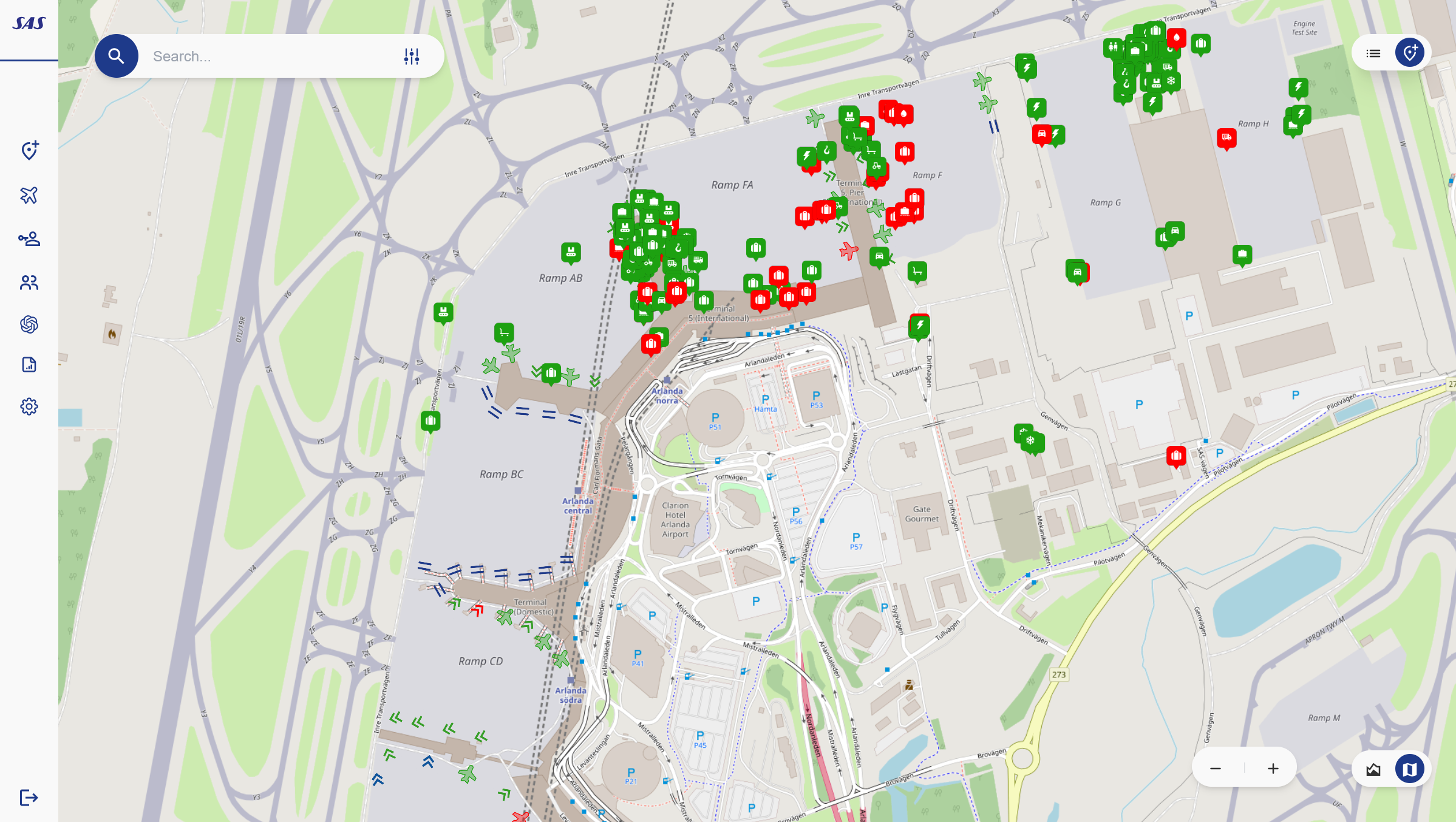Viewport: 1456px width, 822px height.
Task: Open the airplane section in the sidebar
Action: 29,195
